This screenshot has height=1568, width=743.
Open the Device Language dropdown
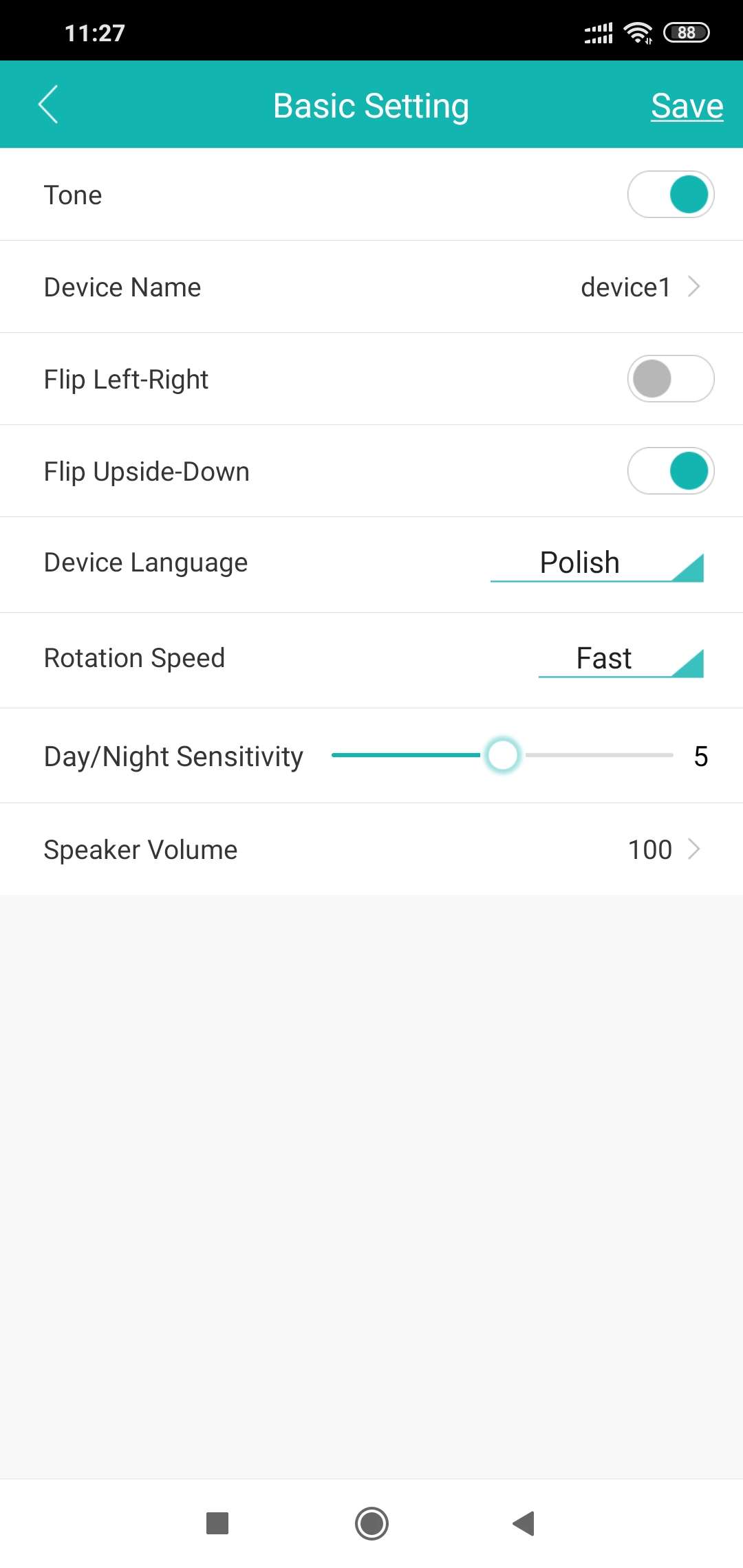point(596,565)
